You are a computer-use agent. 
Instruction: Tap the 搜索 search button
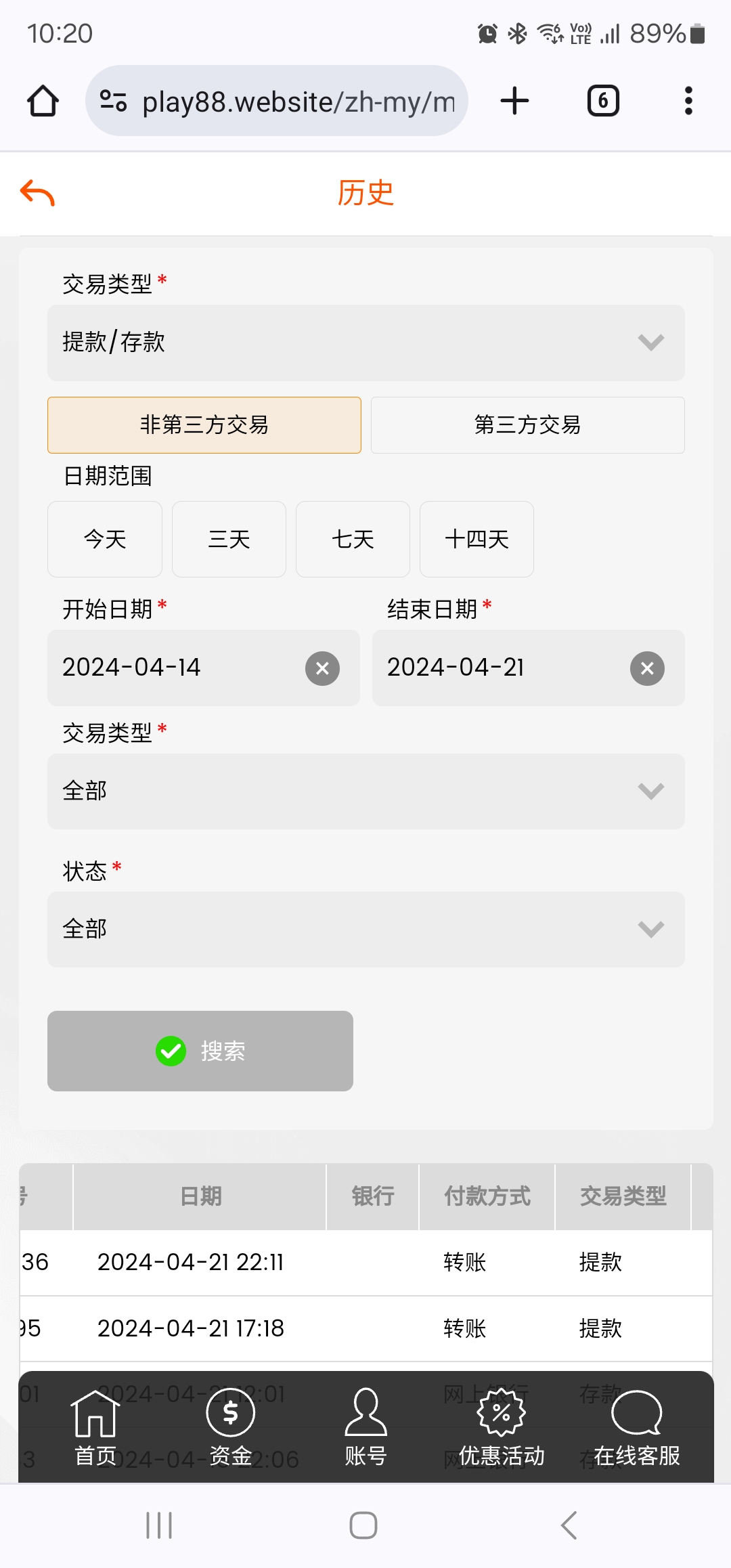[x=200, y=1051]
